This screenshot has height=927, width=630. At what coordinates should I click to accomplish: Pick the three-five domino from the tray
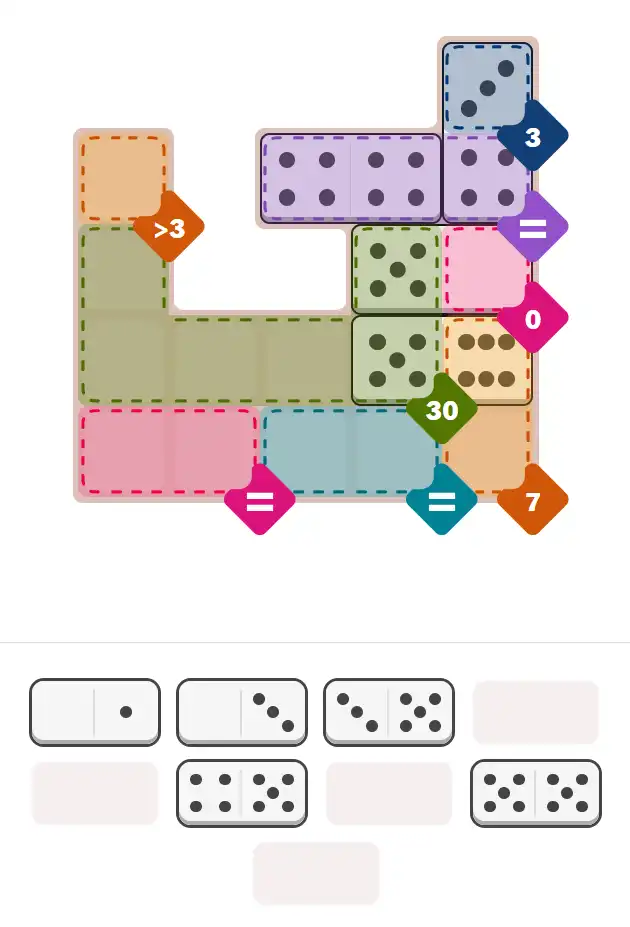tap(389, 712)
